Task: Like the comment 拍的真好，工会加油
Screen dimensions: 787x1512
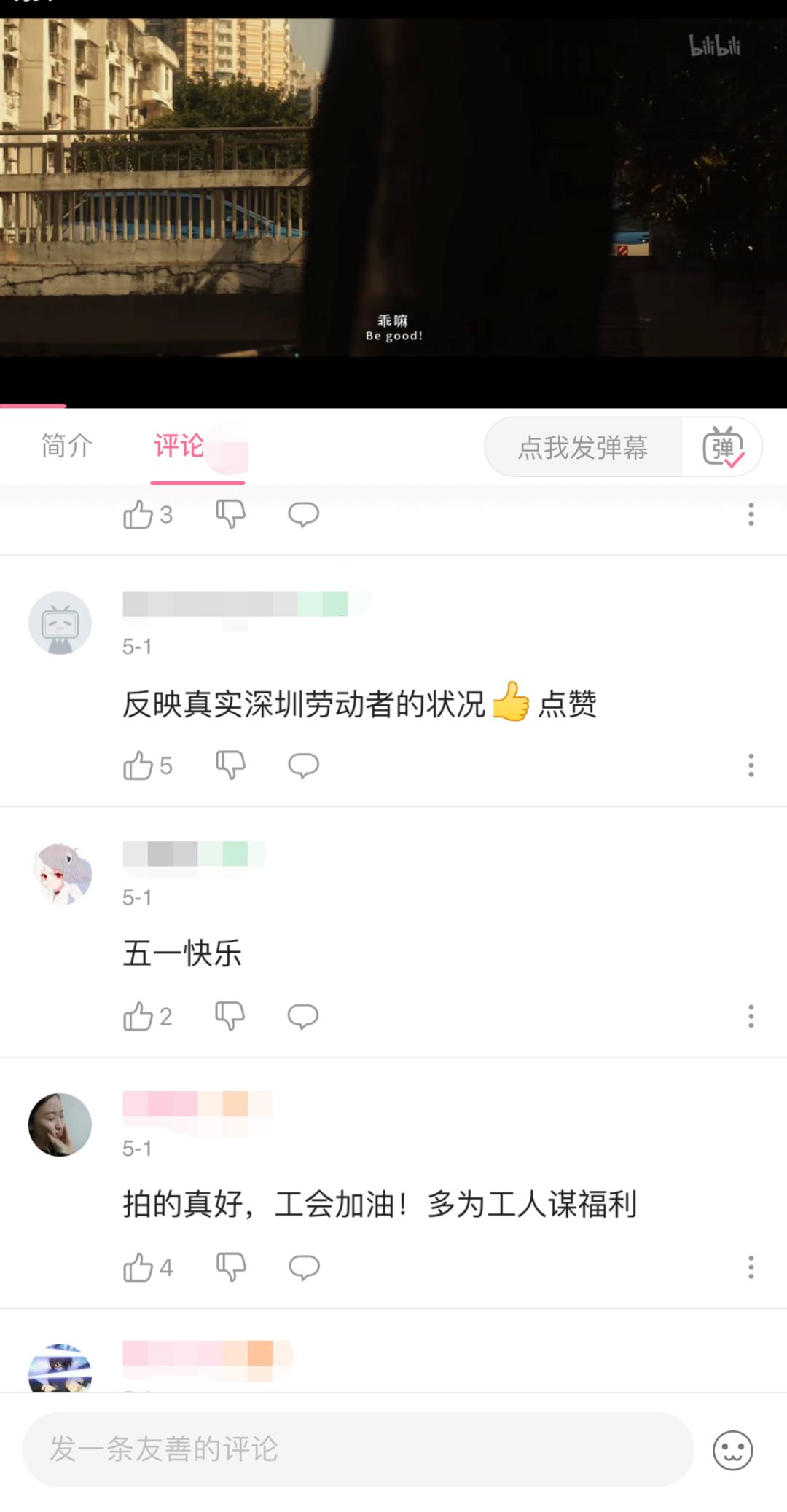Action: tap(138, 1268)
